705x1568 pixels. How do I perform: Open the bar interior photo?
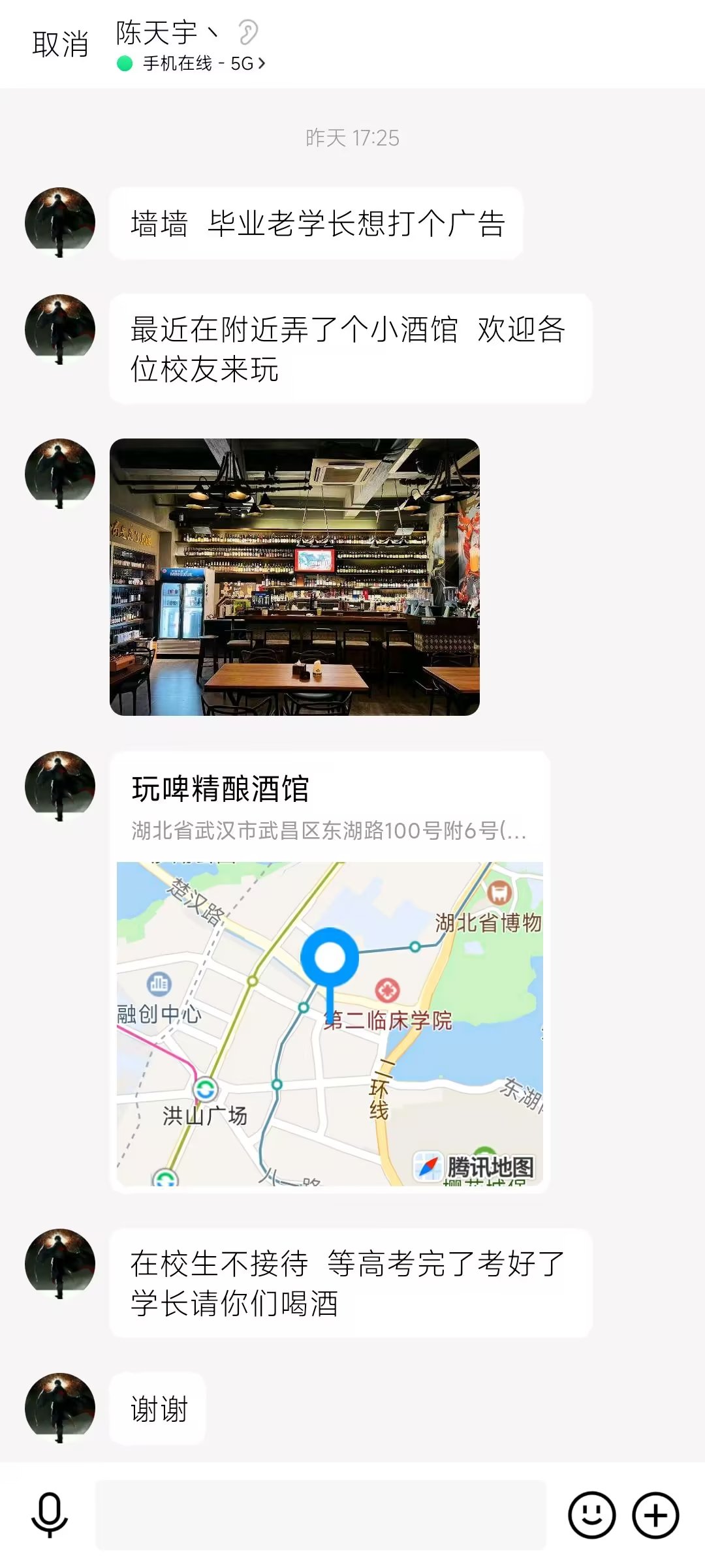point(294,577)
